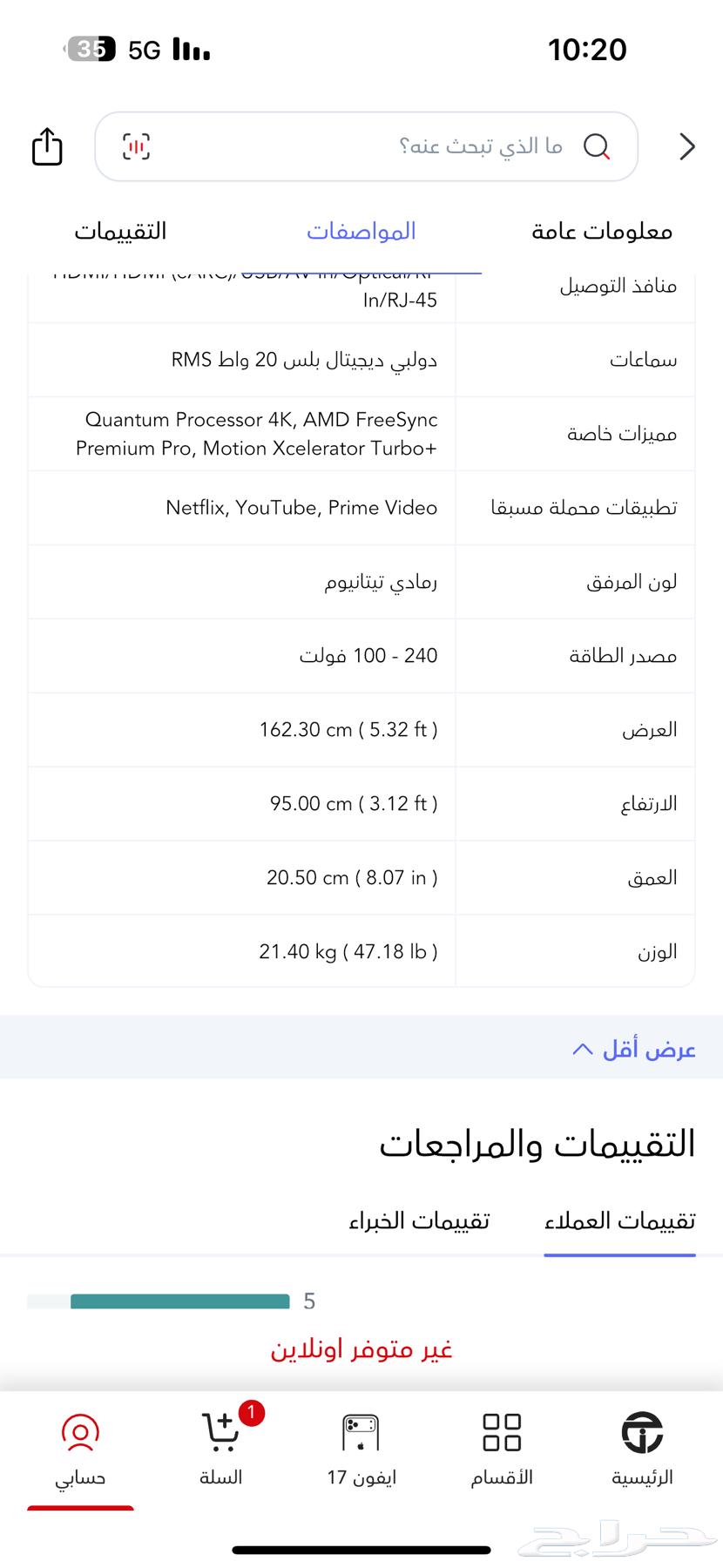
Task: Tap the search magnifier icon
Action: [x=597, y=146]
